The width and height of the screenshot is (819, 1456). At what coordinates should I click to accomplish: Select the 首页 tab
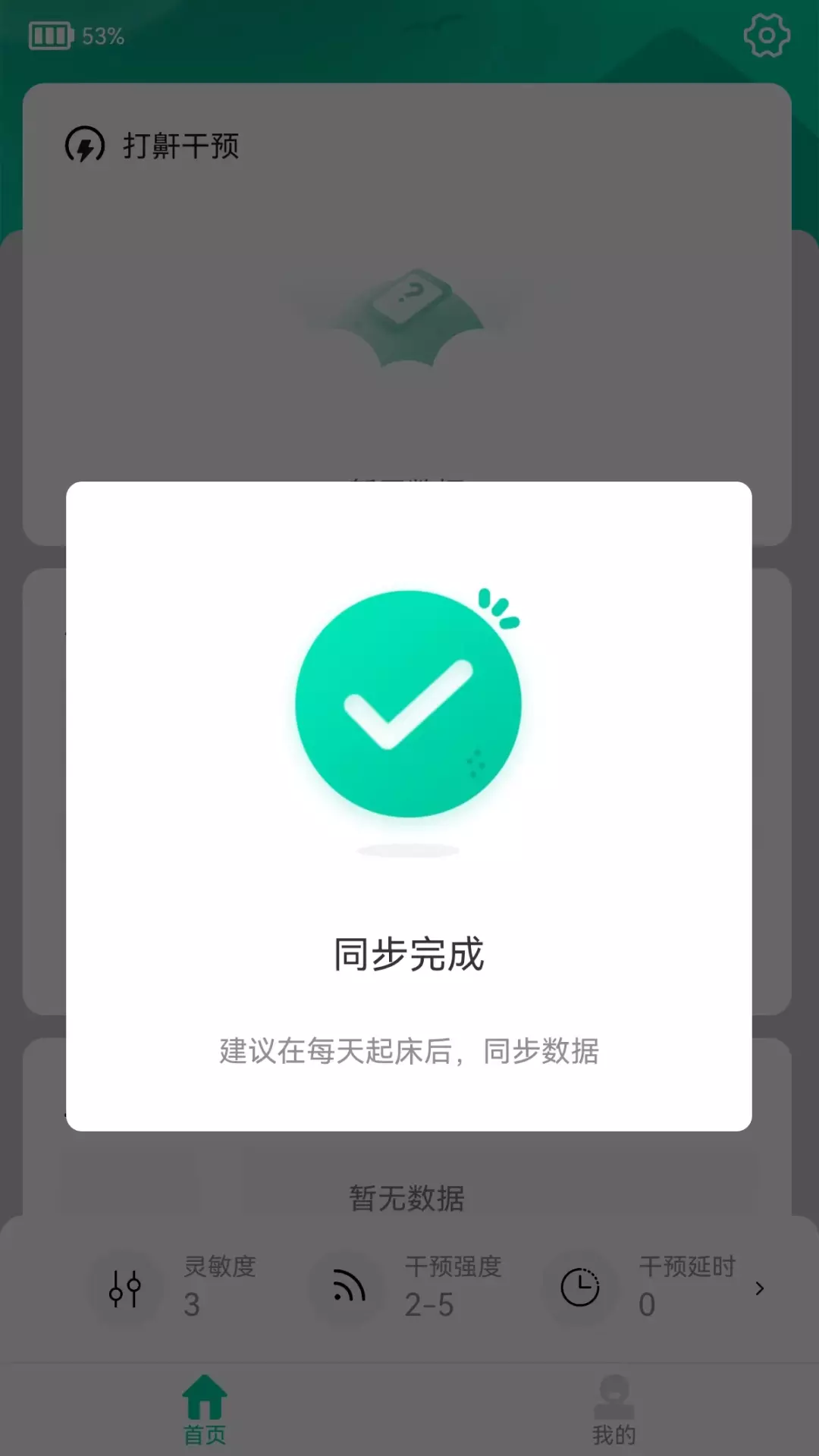pyautogui.click(x=205, y=1410)
